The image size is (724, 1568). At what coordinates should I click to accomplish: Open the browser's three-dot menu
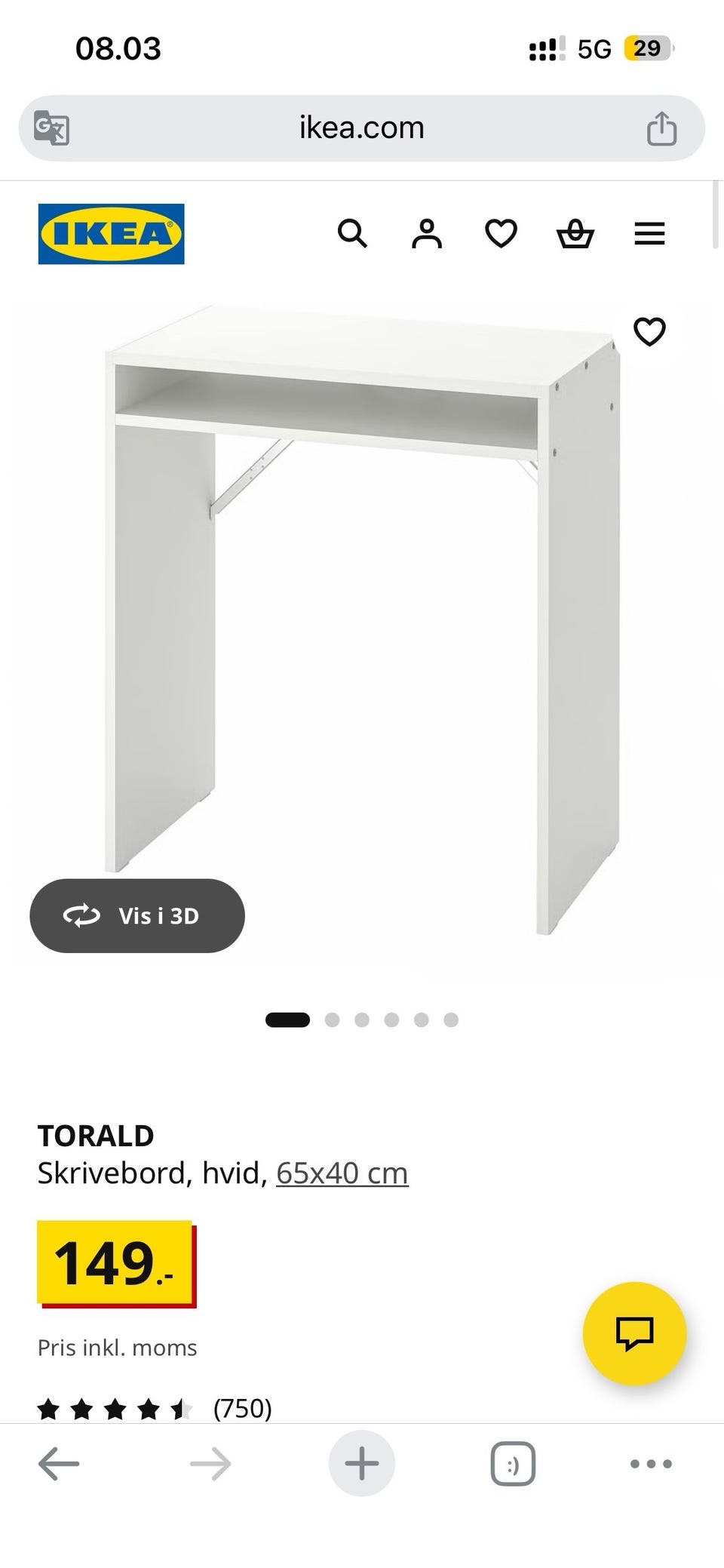click(x=651, y=1464)
